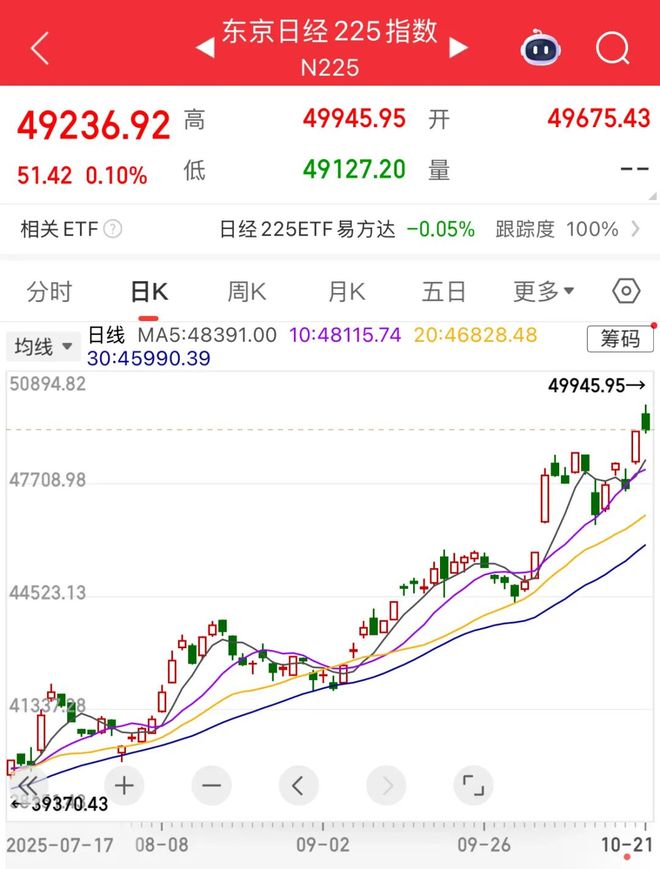
Task: Tap the 筹码 button
Action: 620,339
